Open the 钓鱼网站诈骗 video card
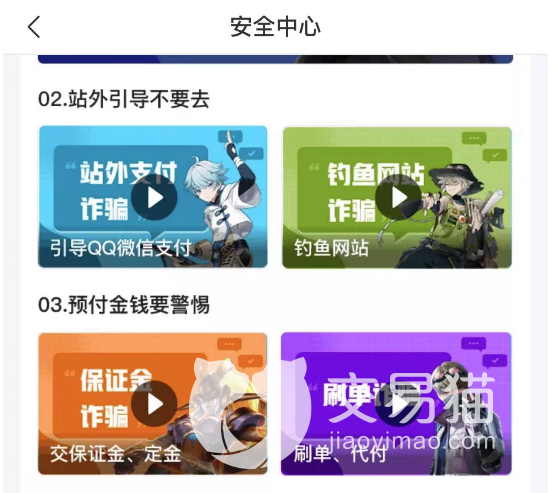The width and height of the screenshot is (555, 493). tap(397, 197)
